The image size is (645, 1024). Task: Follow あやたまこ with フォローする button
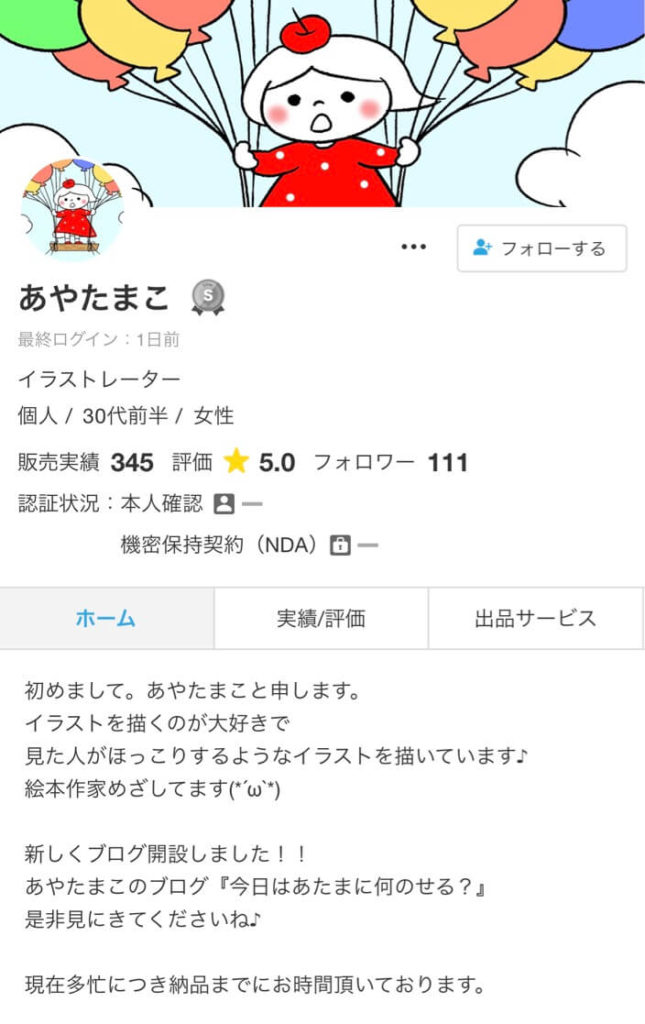click(541, 248)
